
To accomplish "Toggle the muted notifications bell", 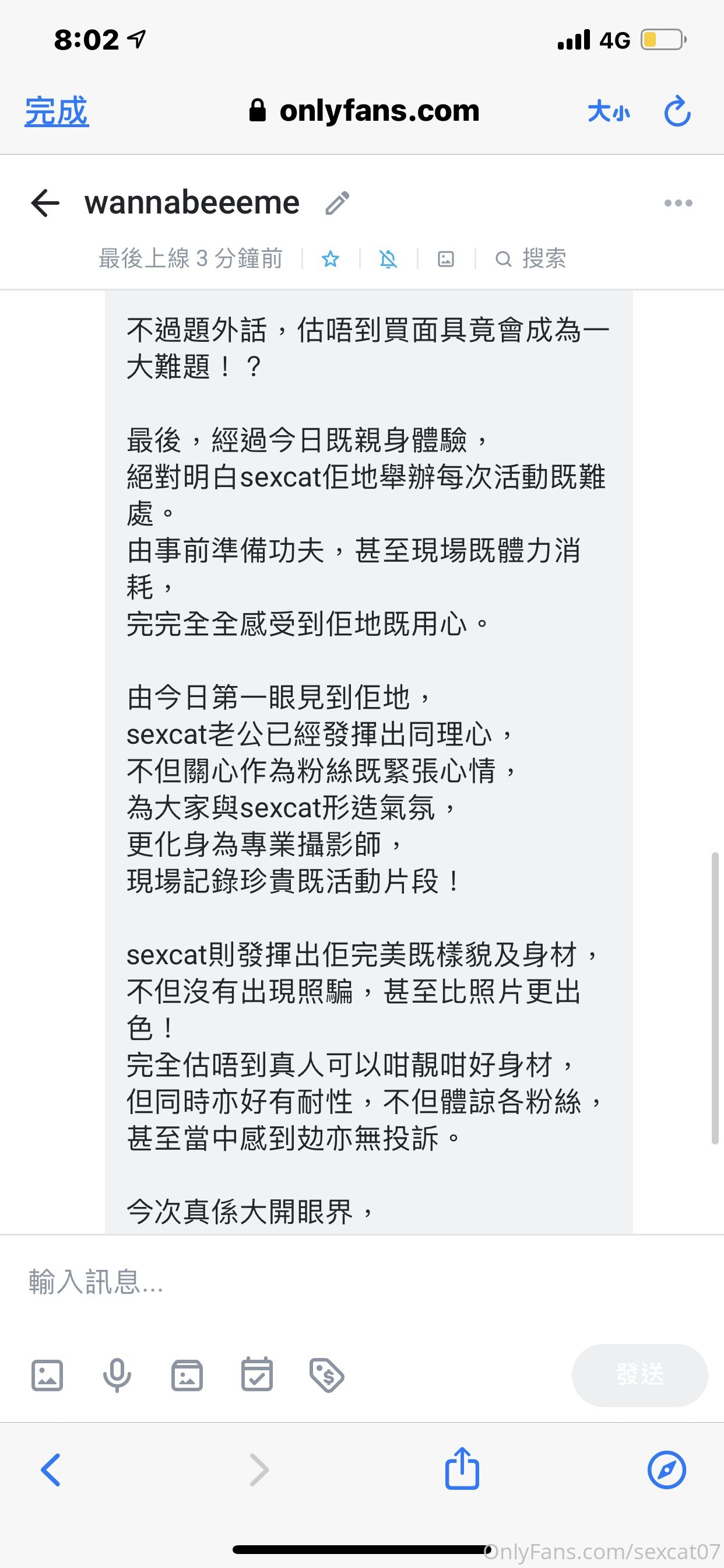I will (x=388, y=260).
